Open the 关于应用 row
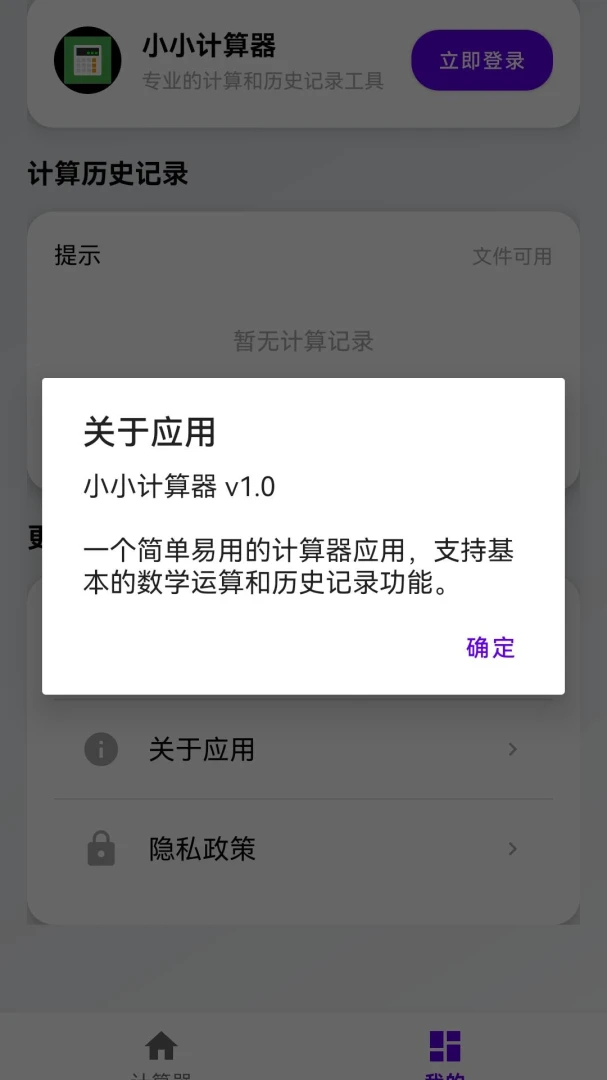This screenshot has height=1080, width=607. (x=303, y=749)
